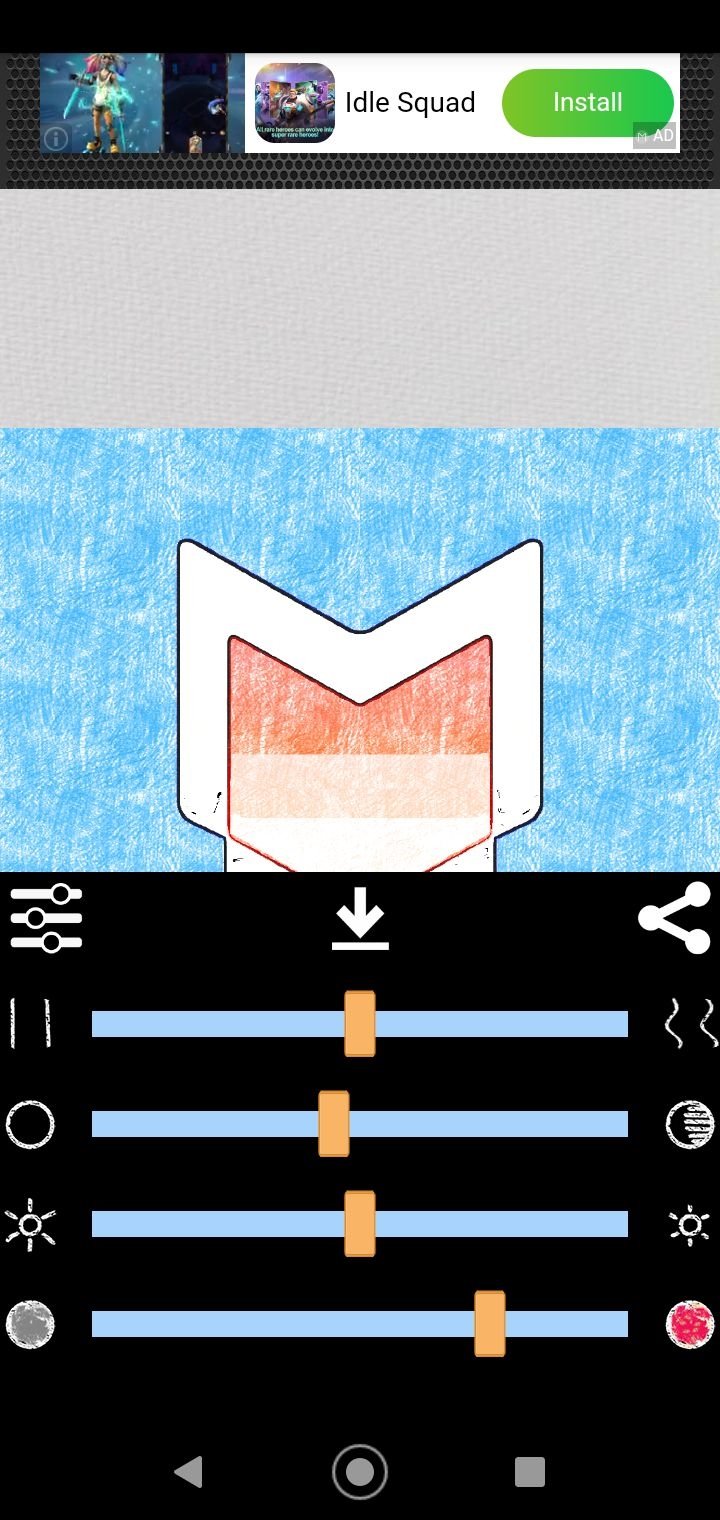
Task: Save the sketch with the download arrow
Action: click(x=360, y=918)
